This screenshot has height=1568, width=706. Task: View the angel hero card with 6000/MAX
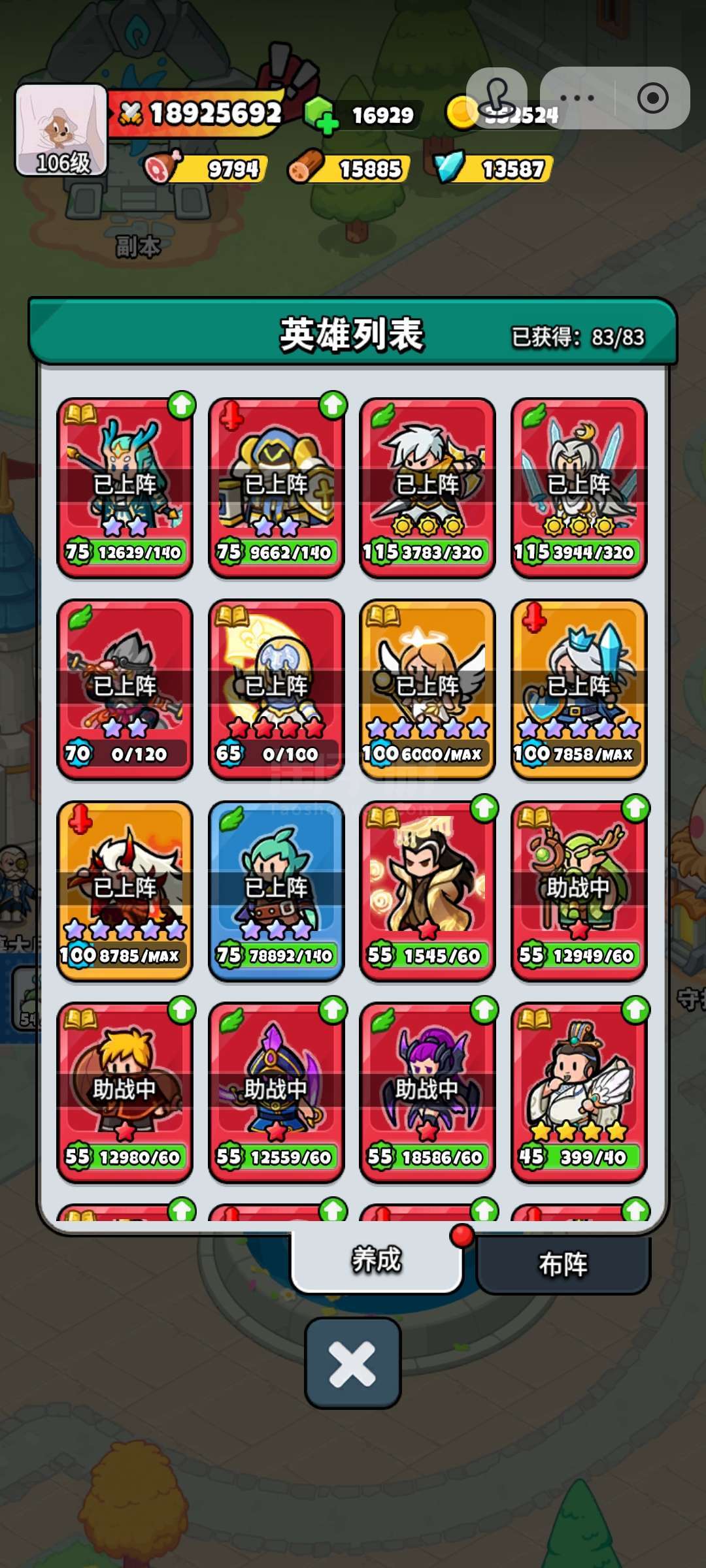tap(427, 689)
